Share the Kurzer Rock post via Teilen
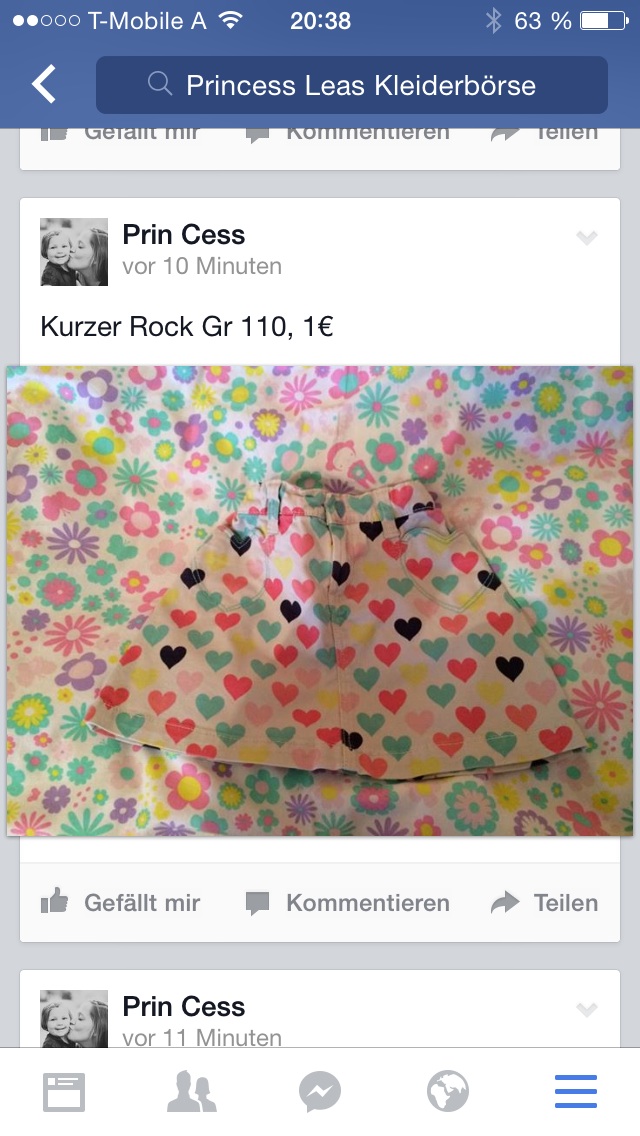 coord(544,903)
